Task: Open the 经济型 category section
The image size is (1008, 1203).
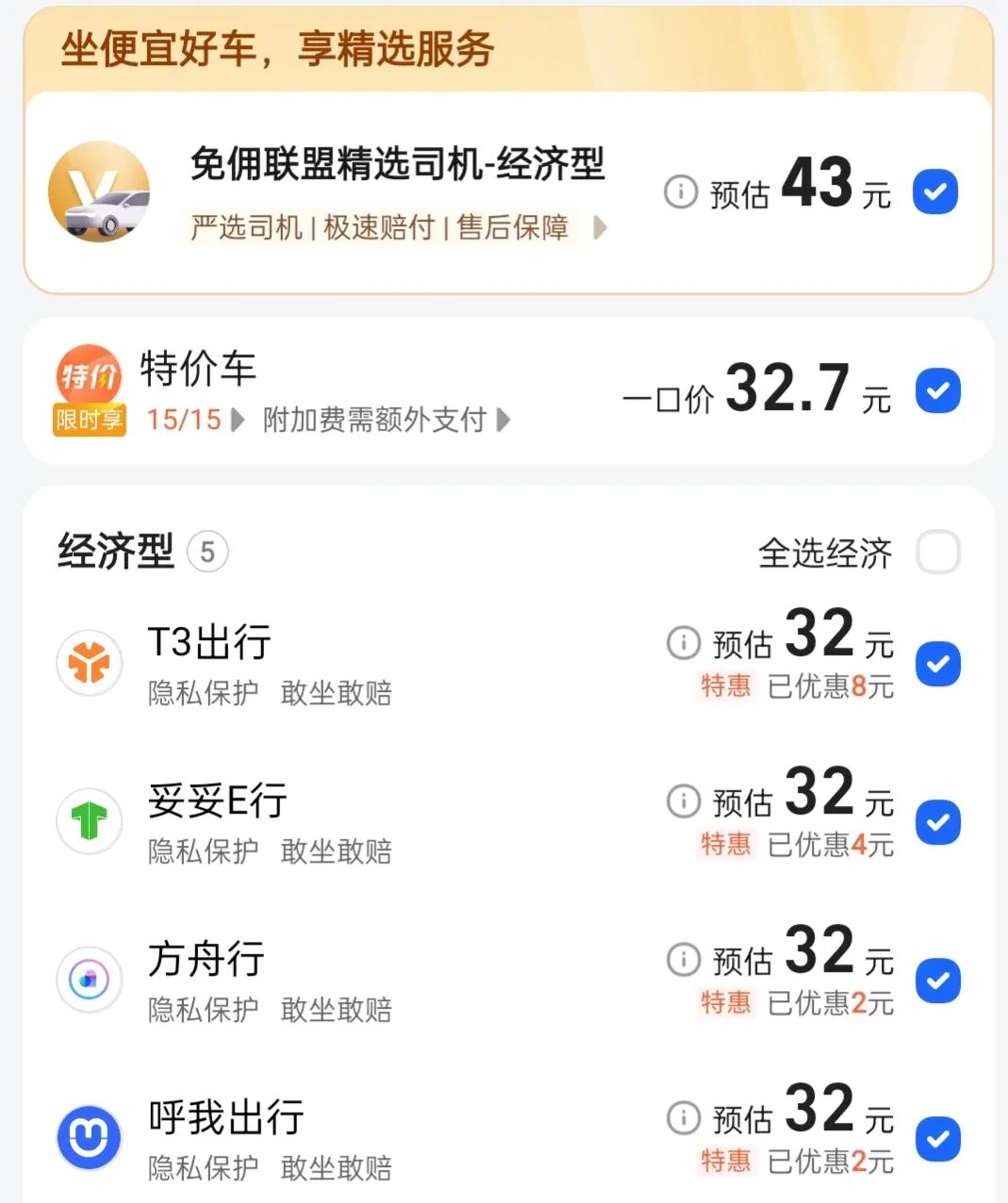Action: (113, 552)
